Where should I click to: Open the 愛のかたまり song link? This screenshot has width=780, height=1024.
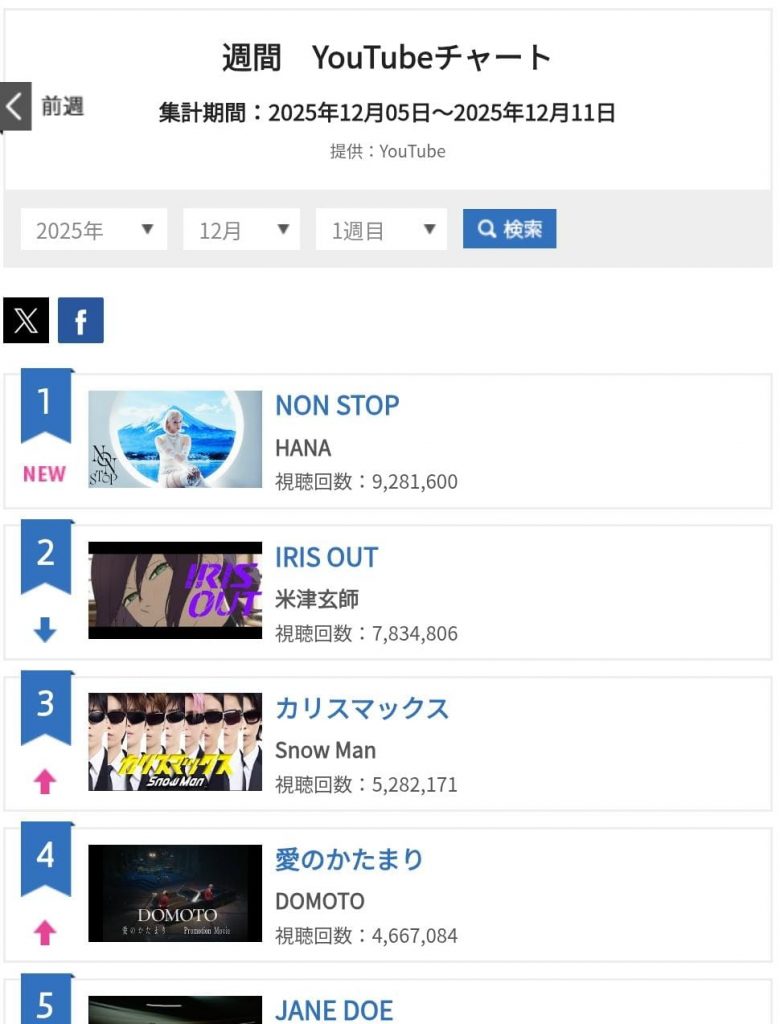click(350, 860)
